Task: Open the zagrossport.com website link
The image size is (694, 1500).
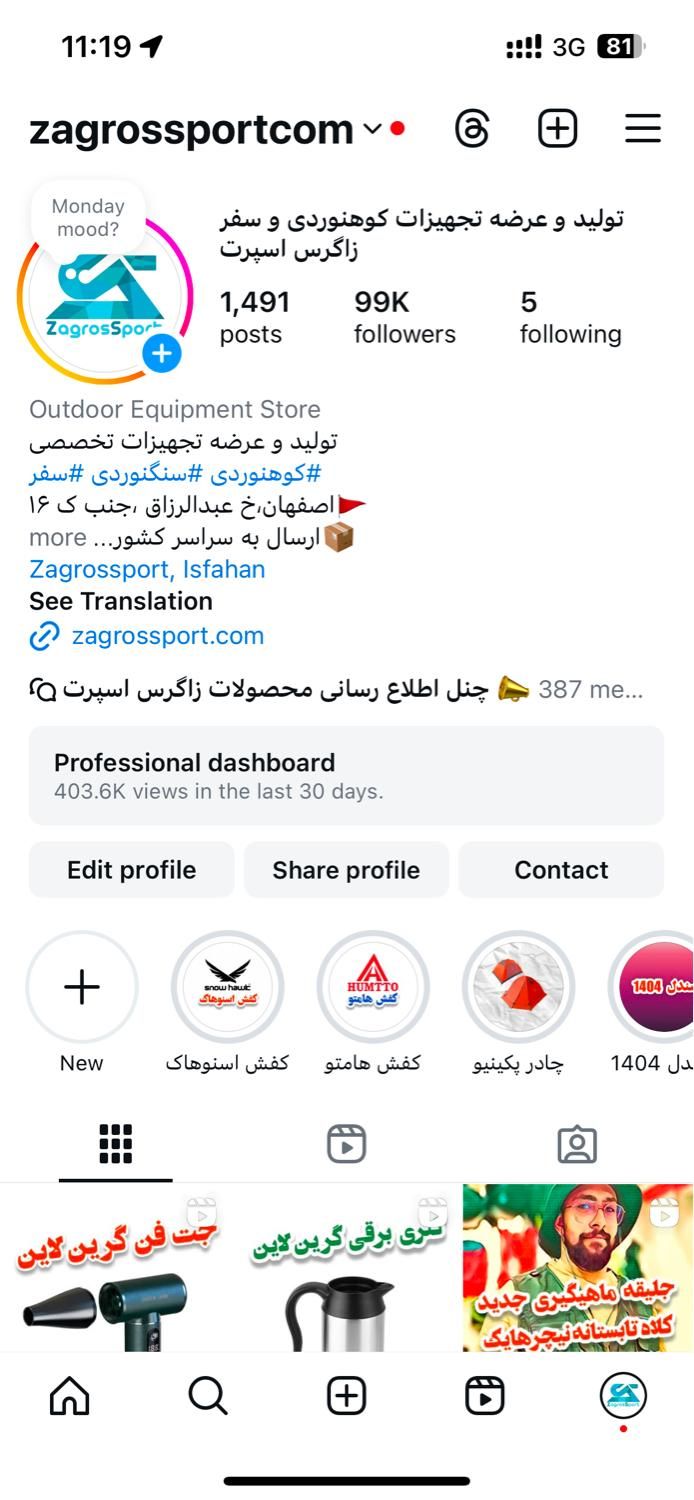Action: point(167,636)
